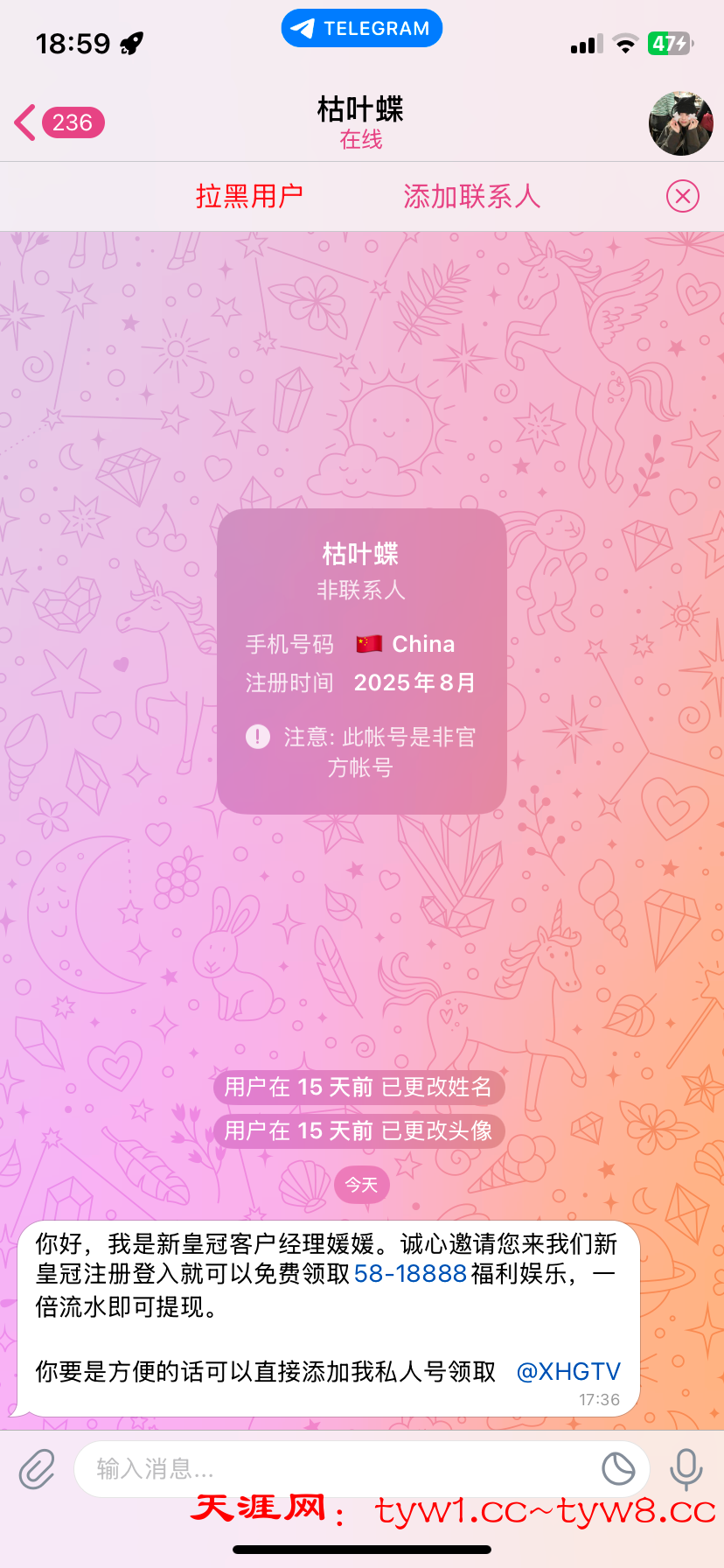
Task: Return to Telegram via top pill
Action: click(x=361, y=28)
